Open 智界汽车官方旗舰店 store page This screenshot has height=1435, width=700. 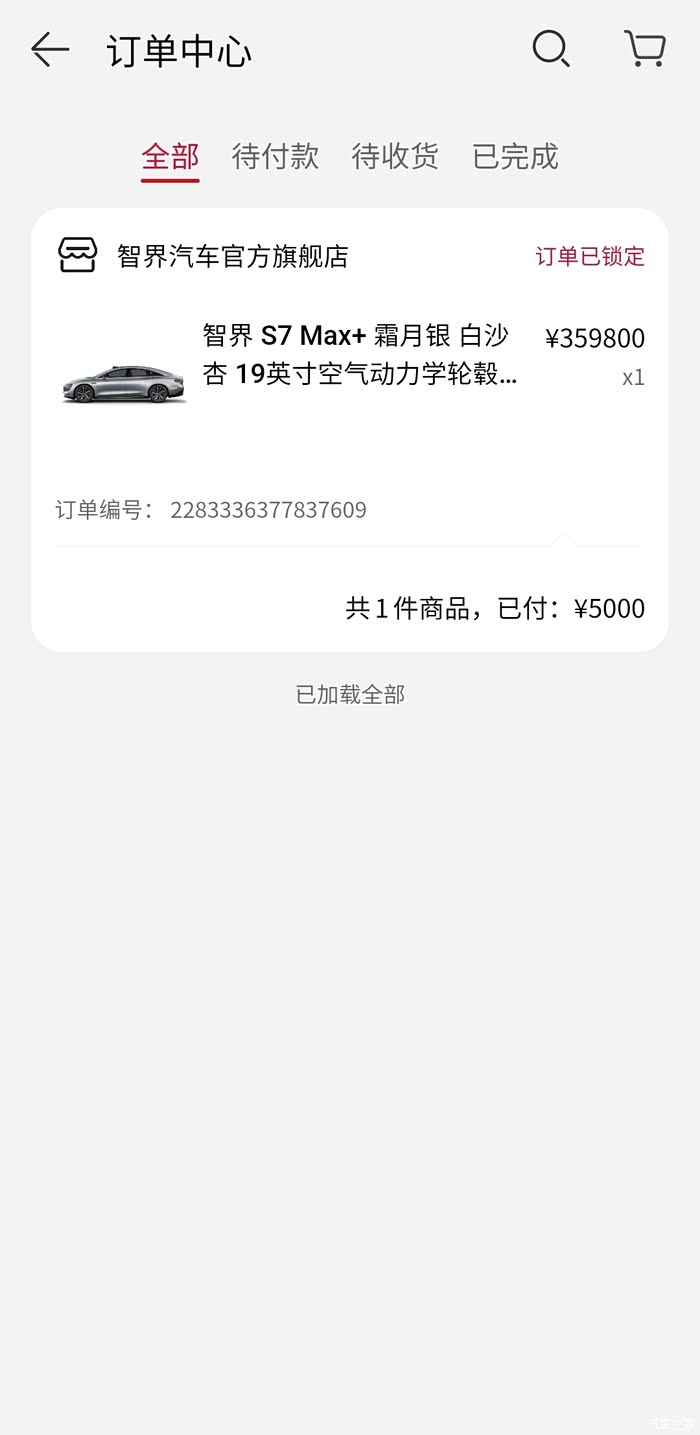click(232, 257)
